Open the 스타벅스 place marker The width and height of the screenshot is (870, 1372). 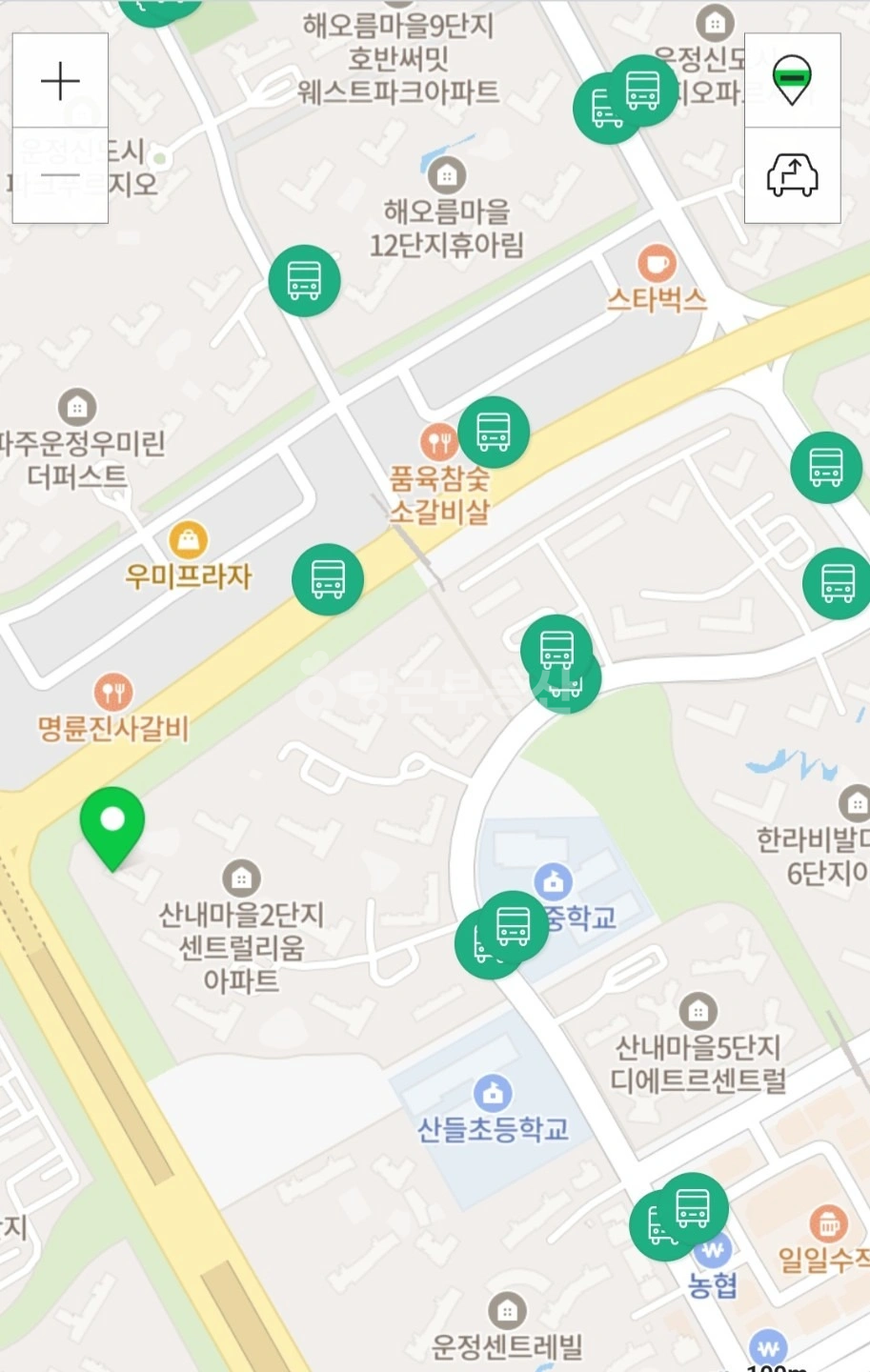click(656, 263)
